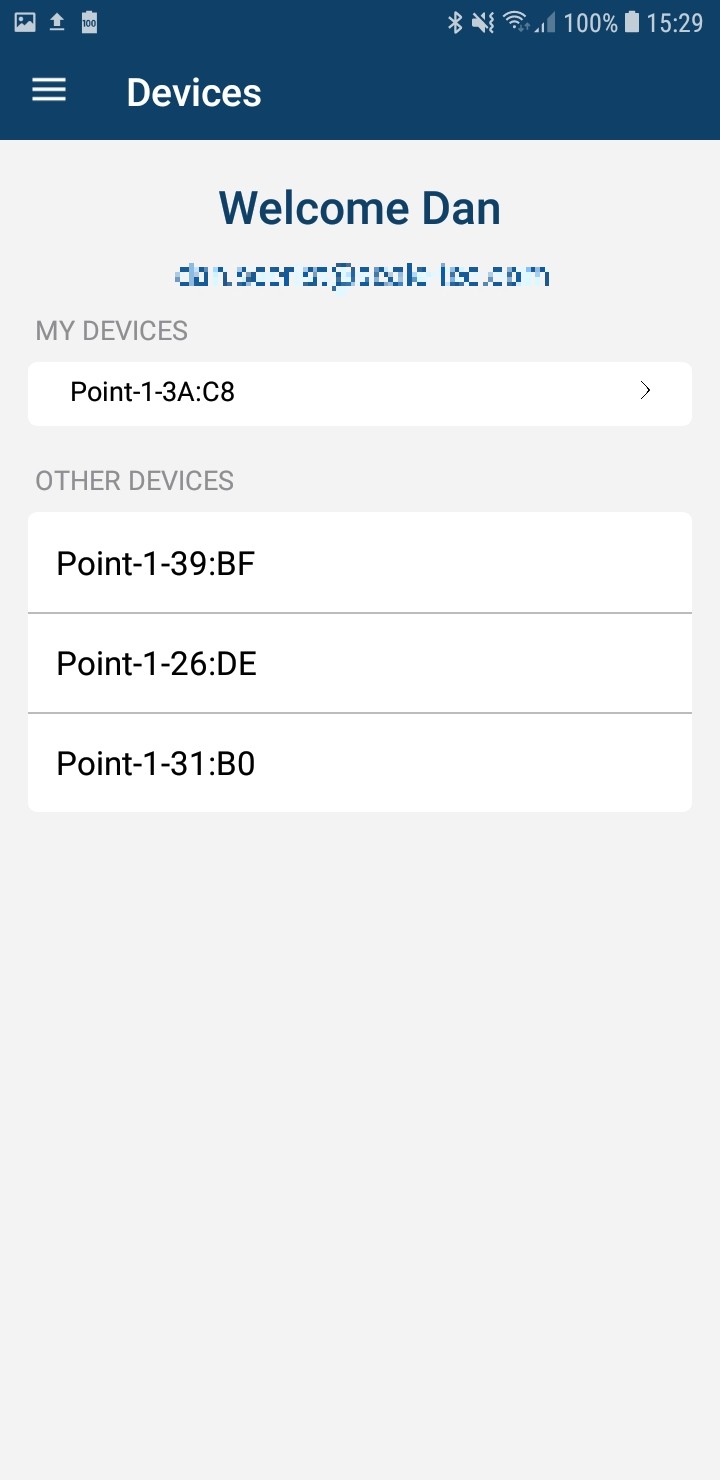Select other device Point-1-39:BF

359,563
